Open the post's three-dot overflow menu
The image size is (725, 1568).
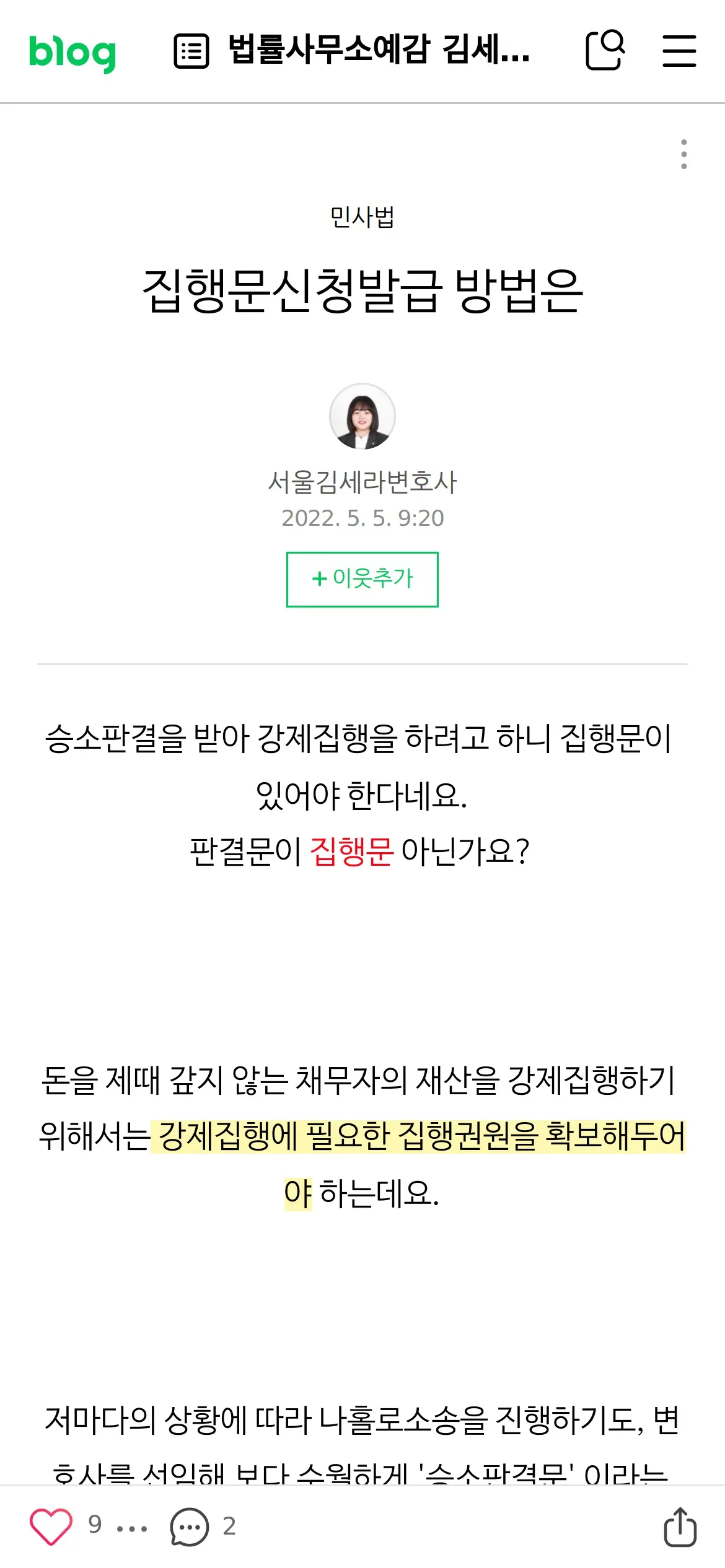pos(684,154)
